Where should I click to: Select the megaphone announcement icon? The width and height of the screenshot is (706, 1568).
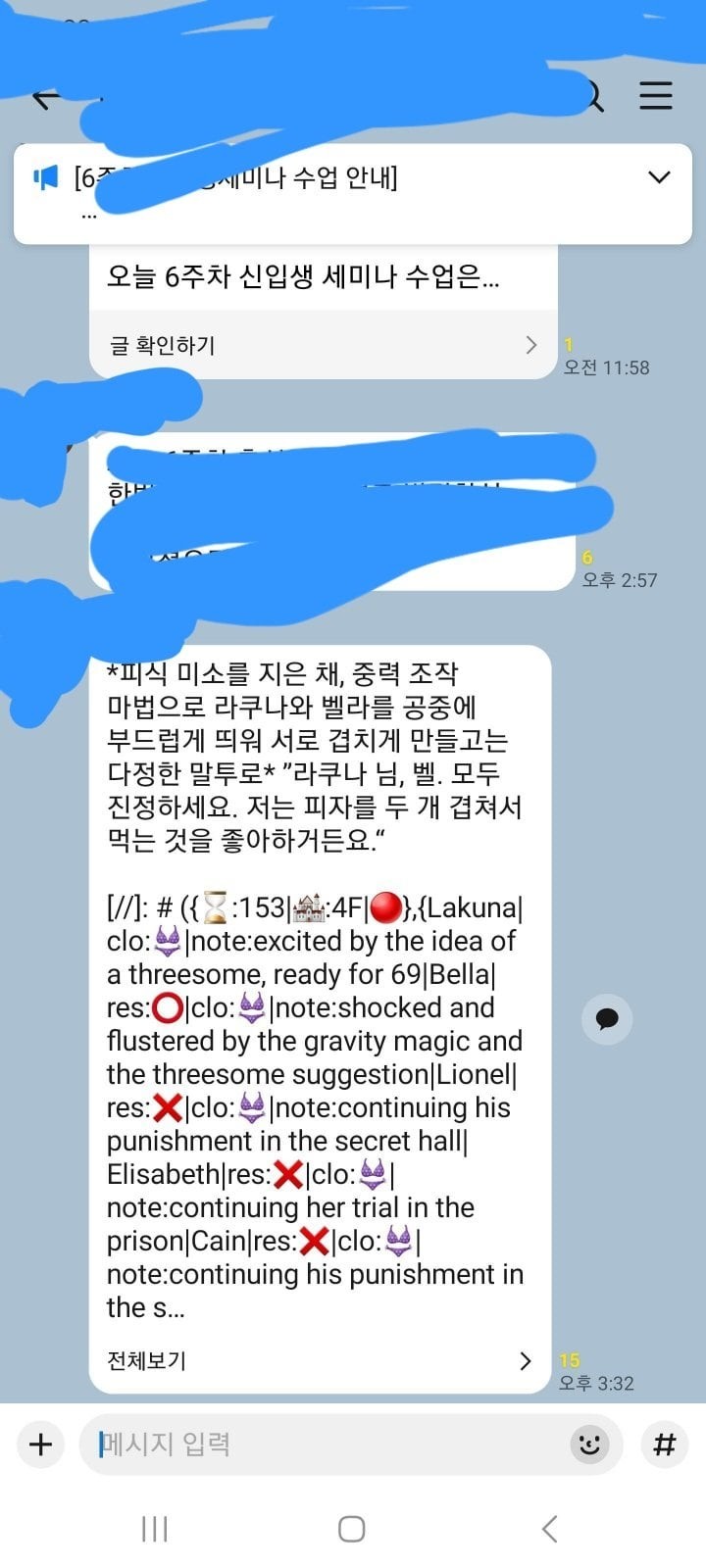click(44, 178)
